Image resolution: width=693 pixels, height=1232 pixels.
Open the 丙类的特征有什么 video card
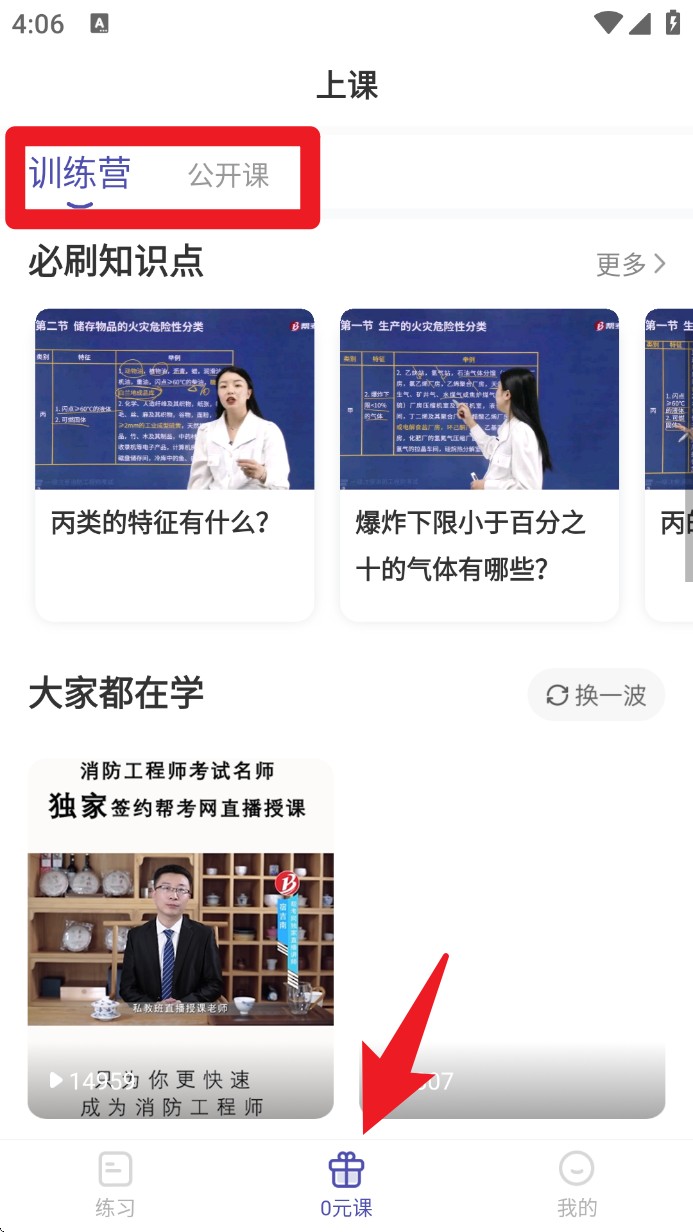coord(175,464)
